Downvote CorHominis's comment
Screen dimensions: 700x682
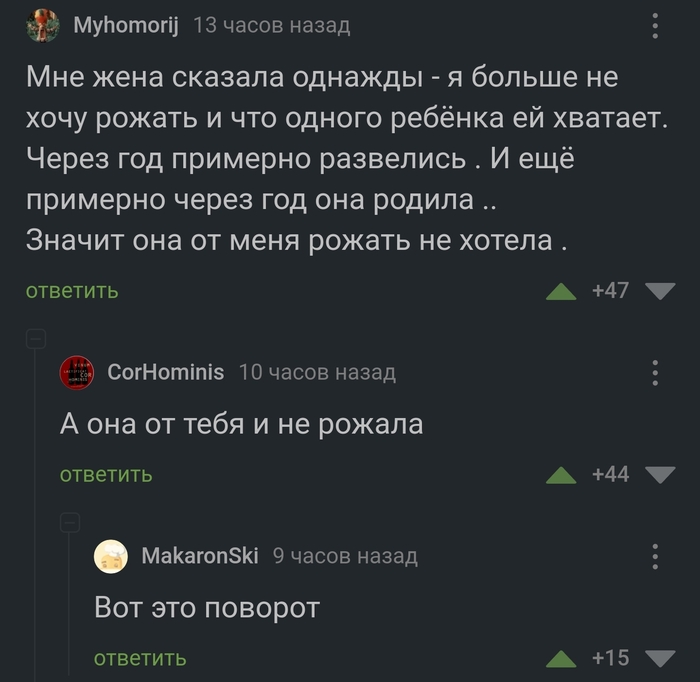click(660, 475)
